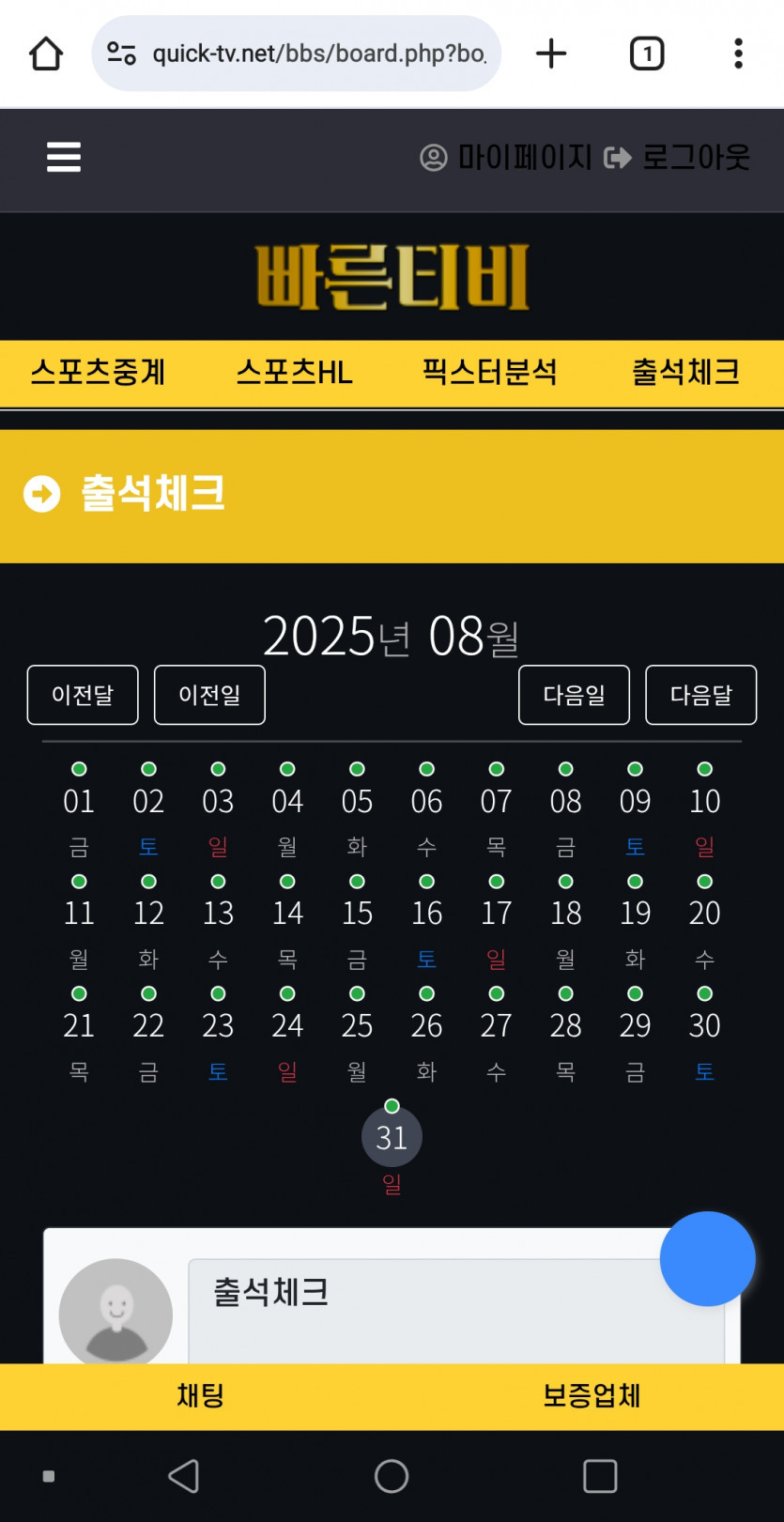The width and height of the screenshot is (784, 1522).
Task: Tap the system back button
Action: [x=183, y=1476]
